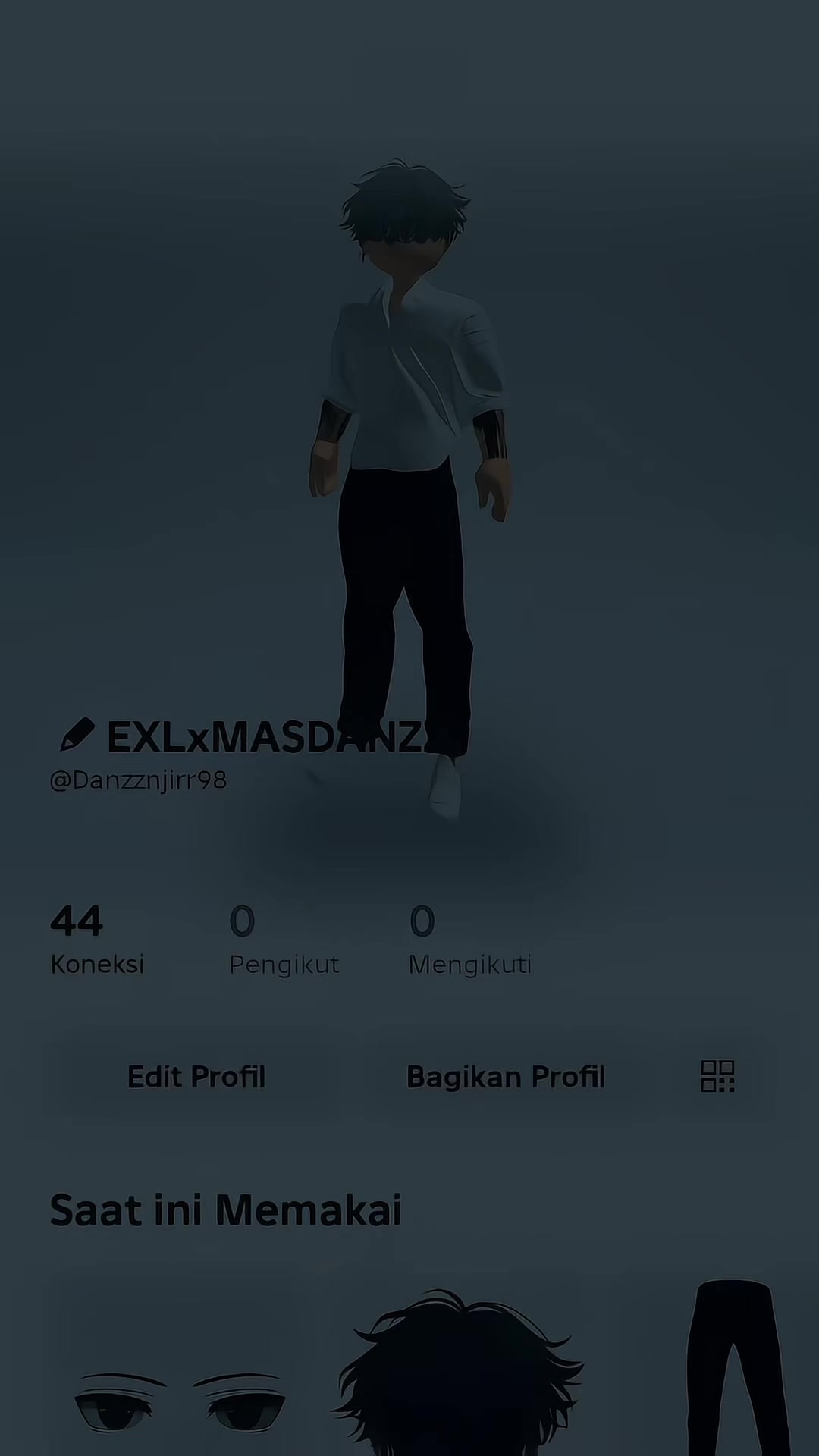Tap the pencil icon beside EXLxMASDANZ

point(77,735)
